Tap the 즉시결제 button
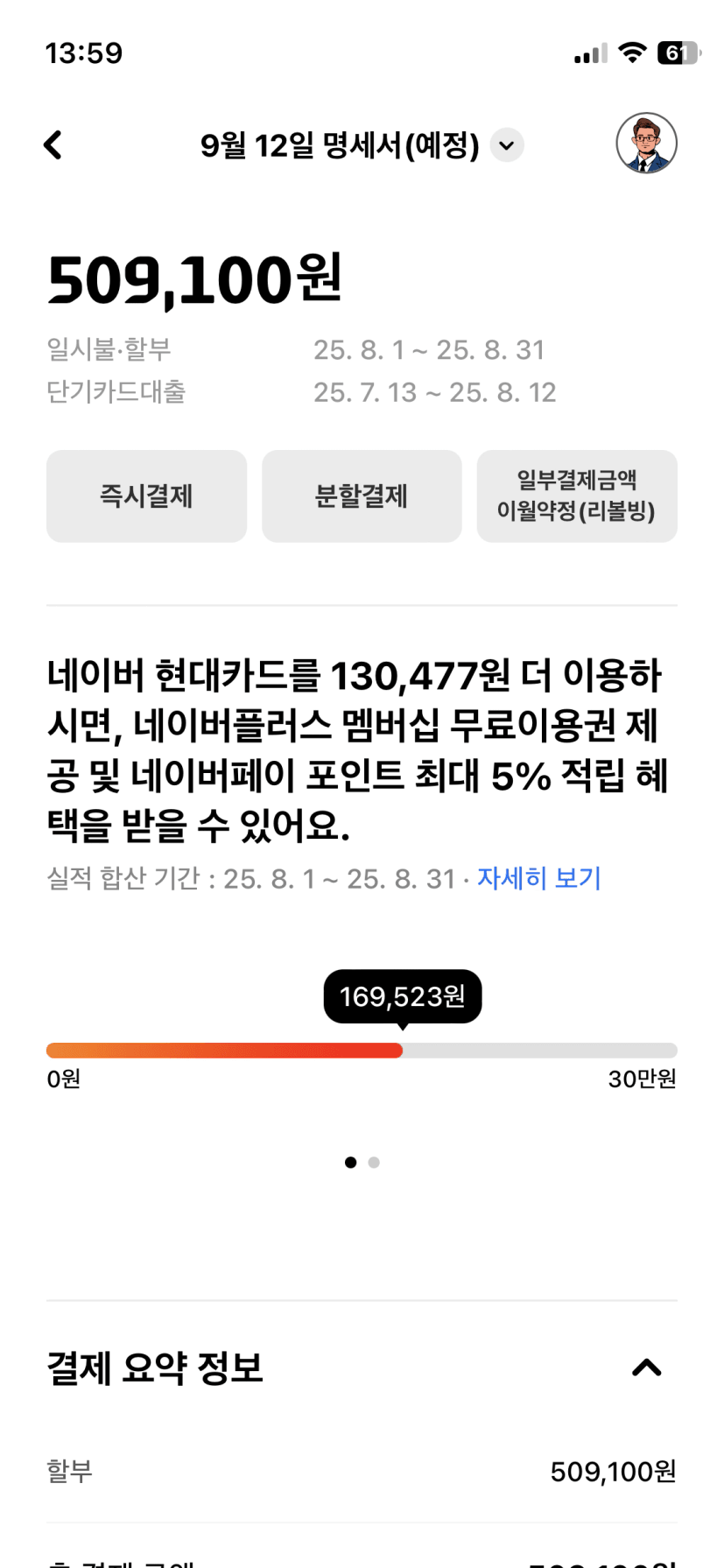The image size is (724, 1568). [x=146, y=496]
